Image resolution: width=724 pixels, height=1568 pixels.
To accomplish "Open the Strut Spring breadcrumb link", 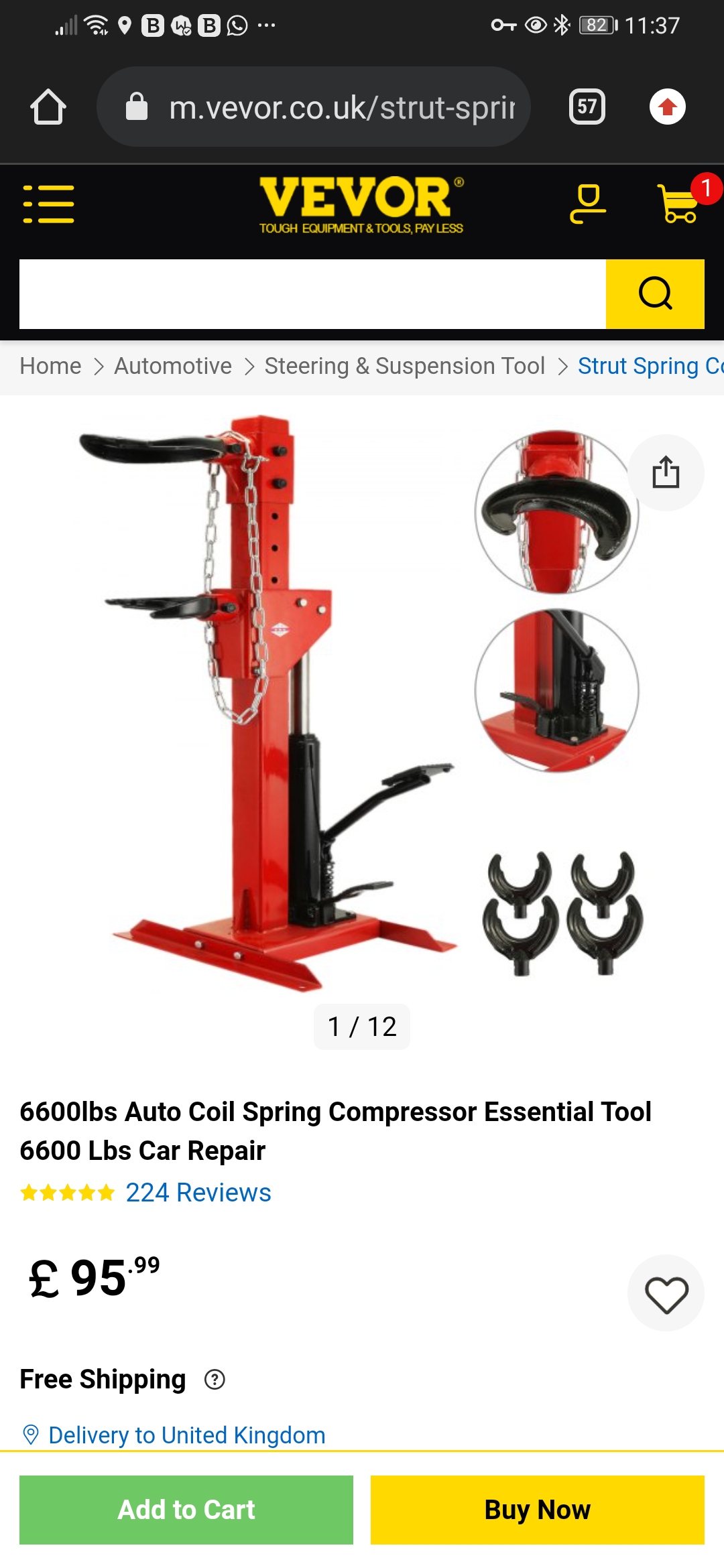I will click(x=649, y=366).
